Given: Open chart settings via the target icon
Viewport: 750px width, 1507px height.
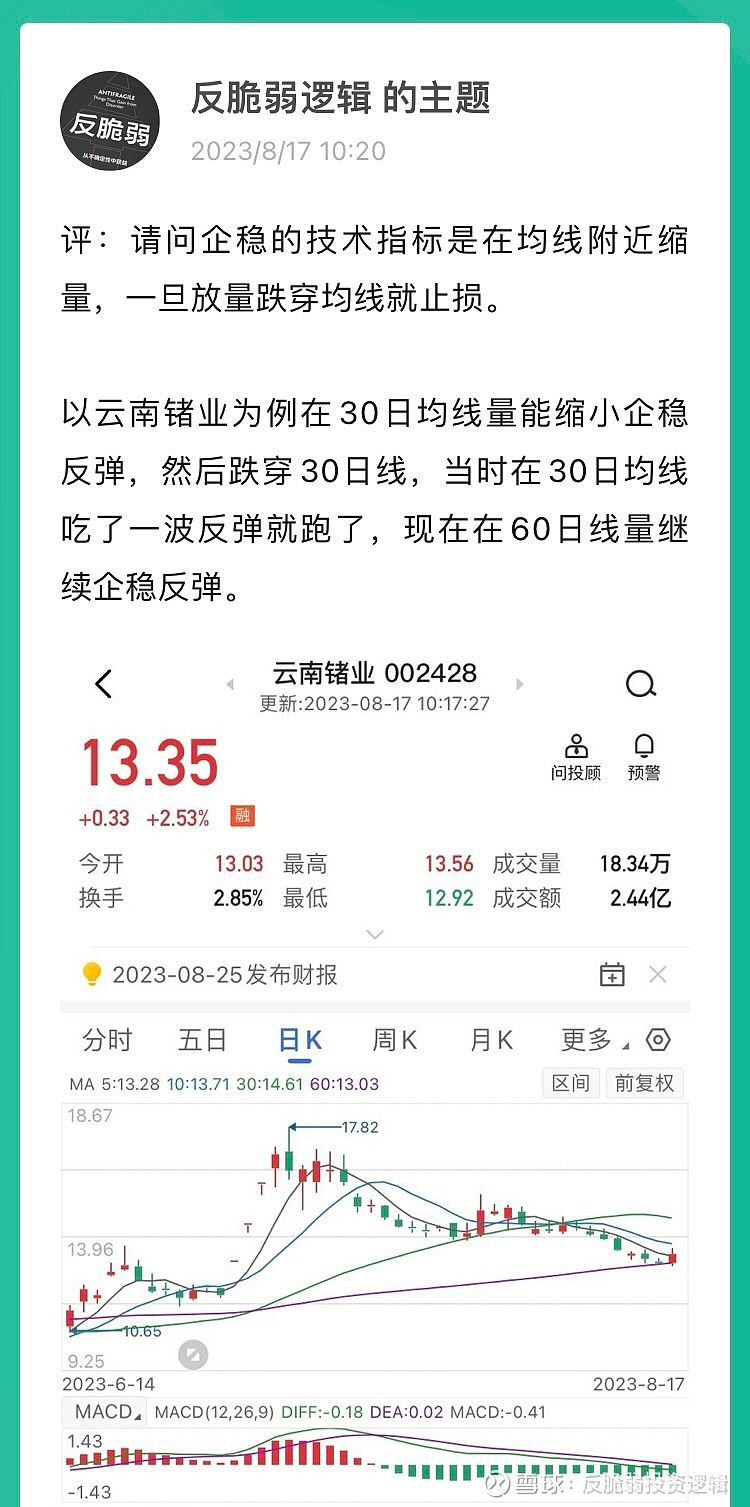Looking at the screenshot, I should (658, 1040).
